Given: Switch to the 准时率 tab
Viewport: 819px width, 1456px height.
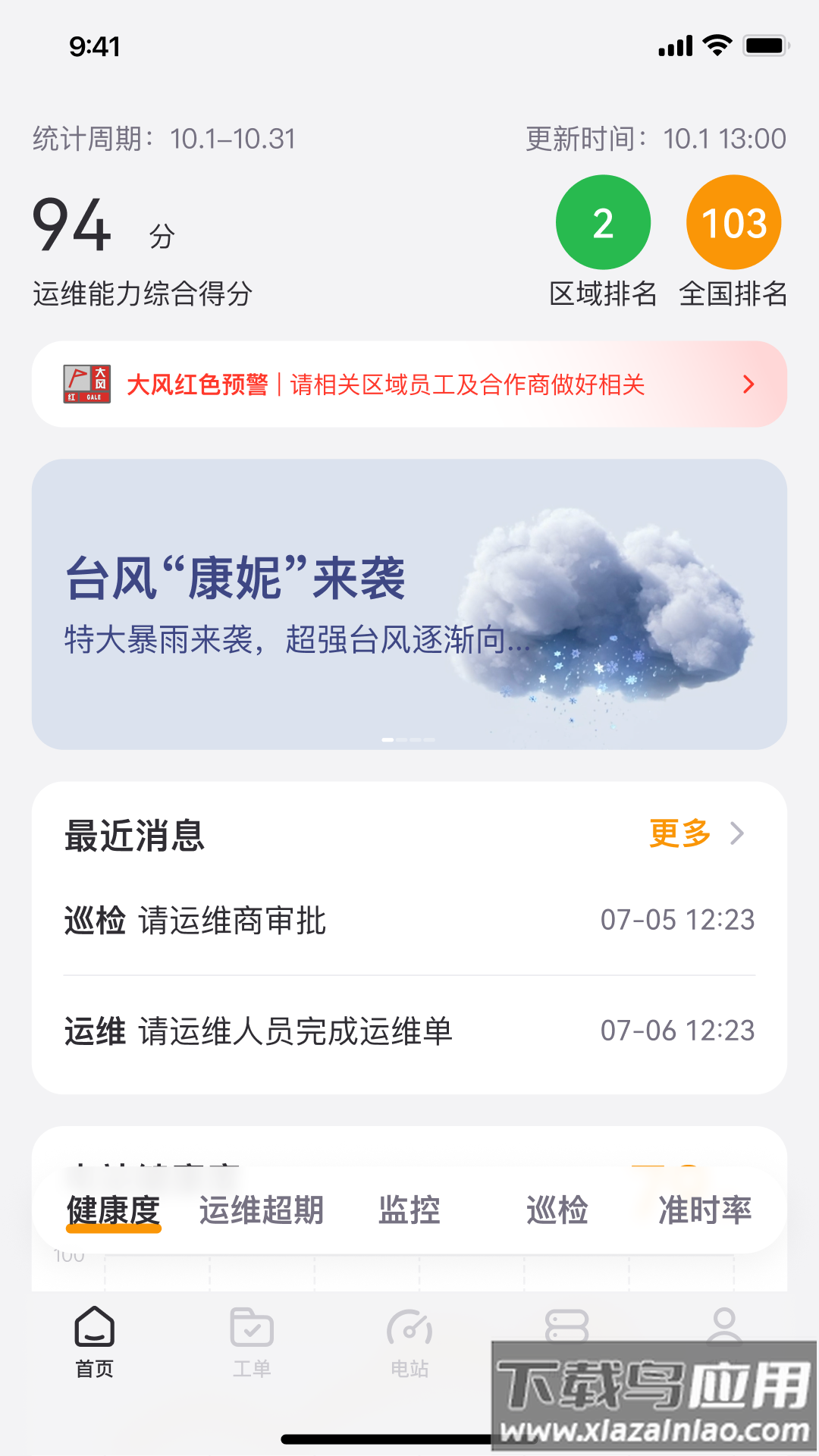Looking at the screenshot, I should coord(704,1210).
